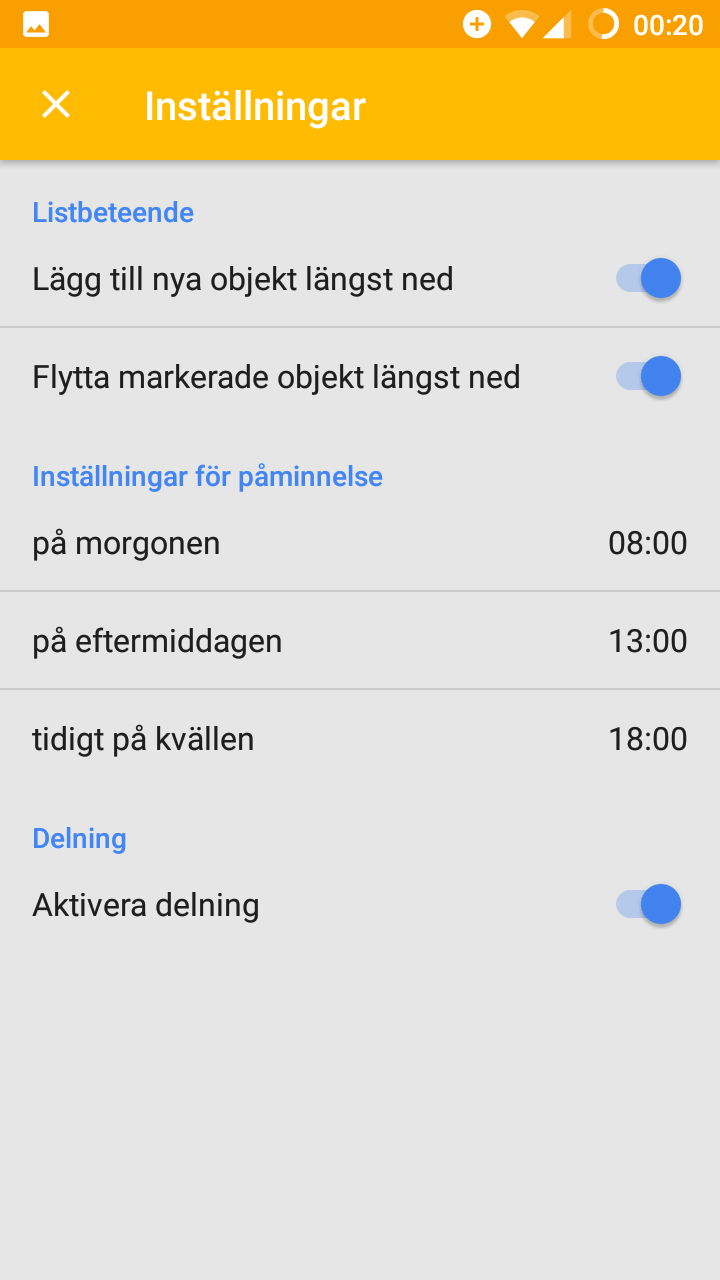Viewport: 720px width, 1280px height.
Task: Edit tidigt på kvällen reminder time
Action: pyautogui.click(x=360, y=739)
